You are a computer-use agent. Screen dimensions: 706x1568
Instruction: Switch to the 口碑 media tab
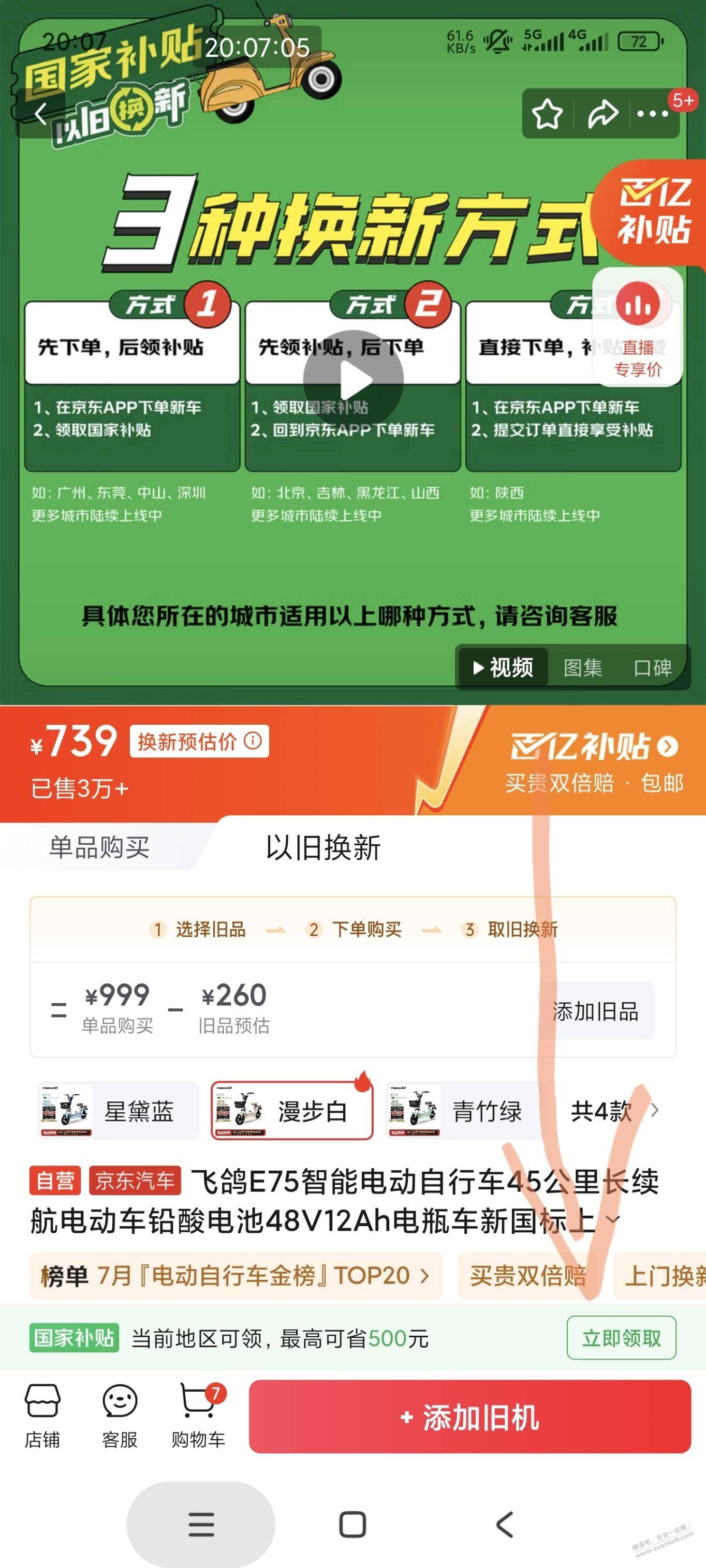point(652,668)
